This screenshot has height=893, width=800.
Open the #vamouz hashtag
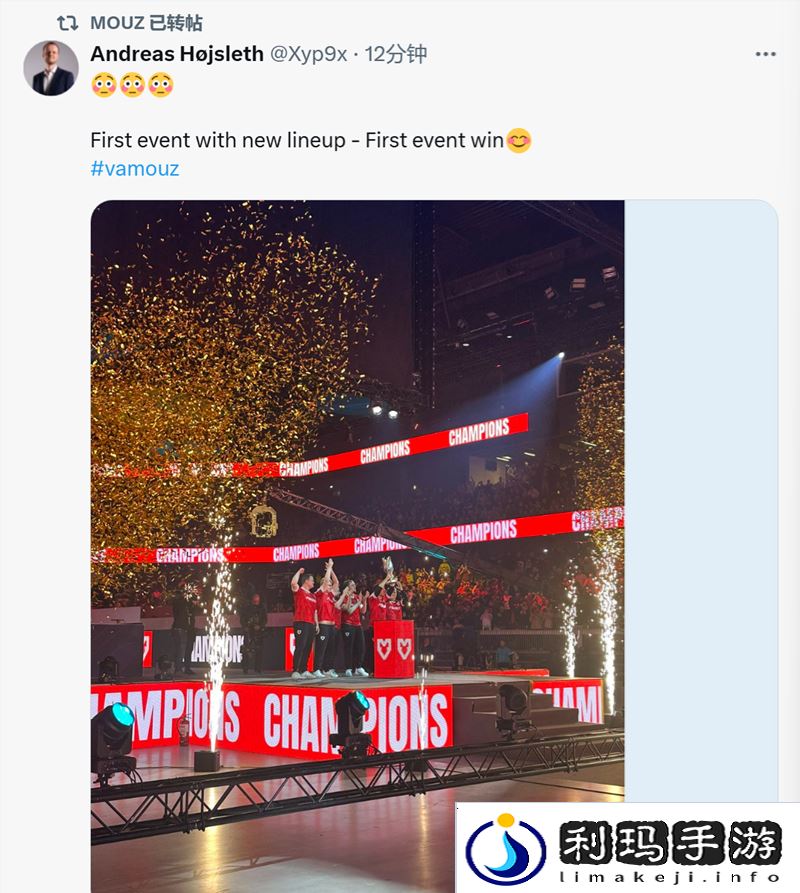click(134, 168)
